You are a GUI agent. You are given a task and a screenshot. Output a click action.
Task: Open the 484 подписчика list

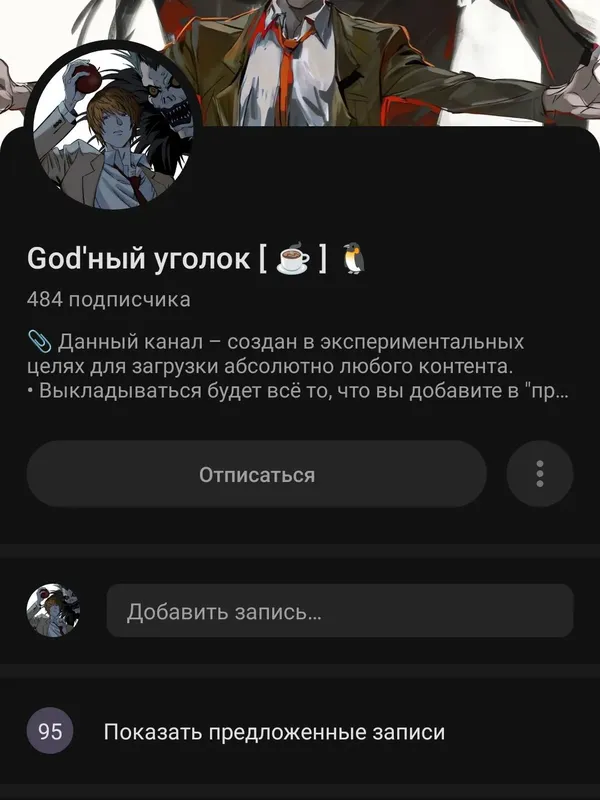pyautogui.click(x=108, y=299)
